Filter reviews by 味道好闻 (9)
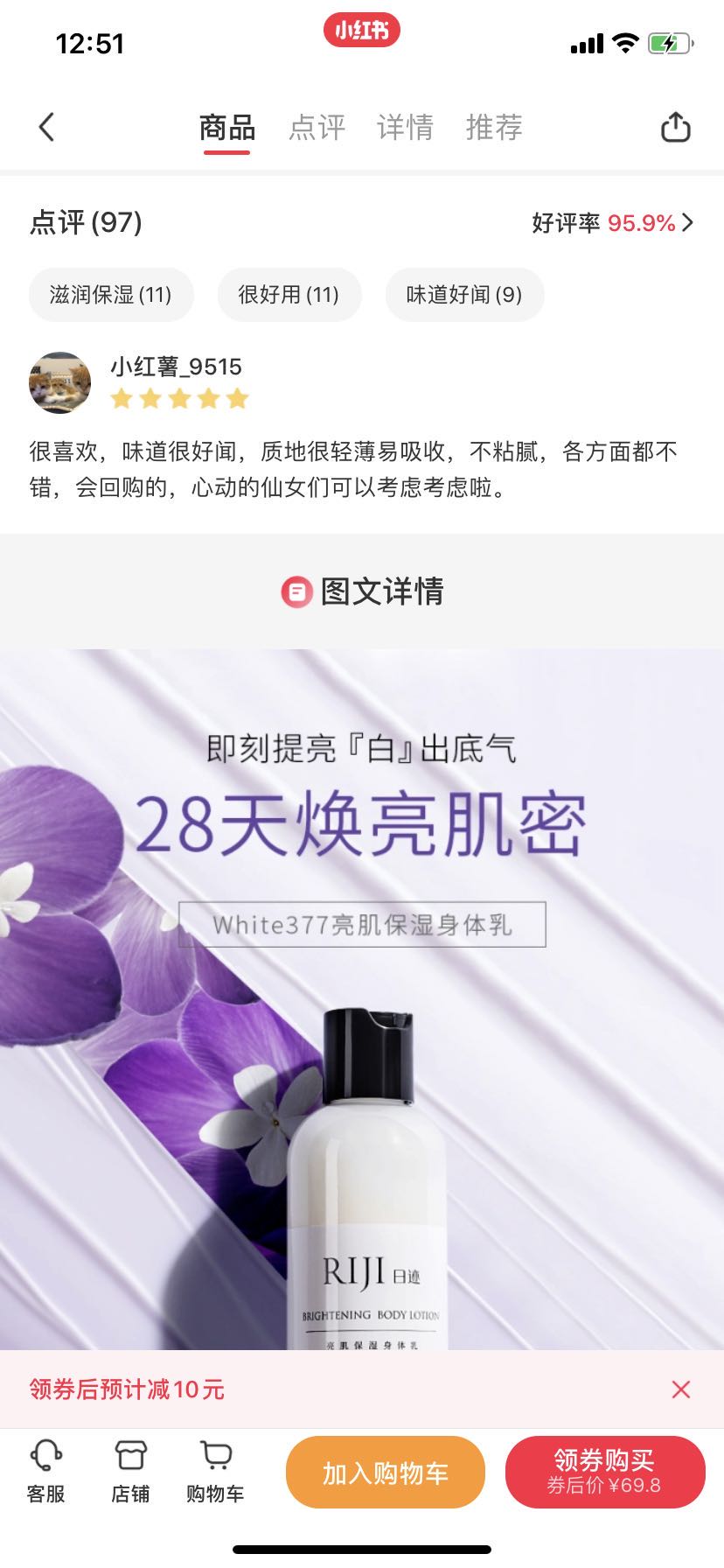Image resolution: width=724 pixels, height=1568 pixels. pos(464,295)
